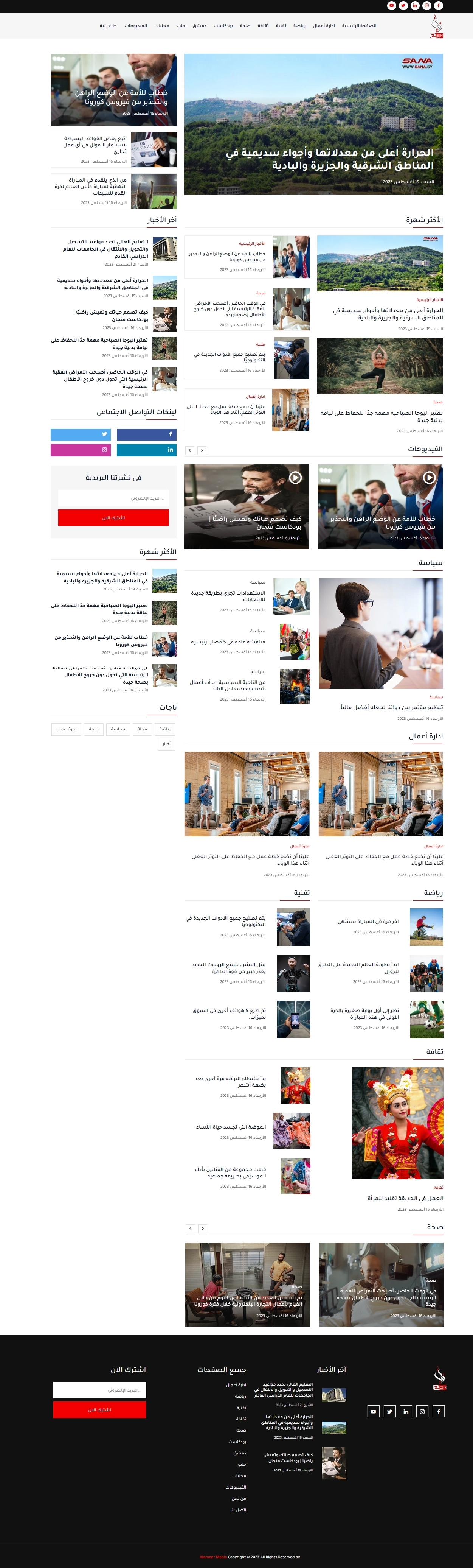
Task: Open the الفيديوهات menu item in the header
Action: pyautogui.click(x=136, y=26)
